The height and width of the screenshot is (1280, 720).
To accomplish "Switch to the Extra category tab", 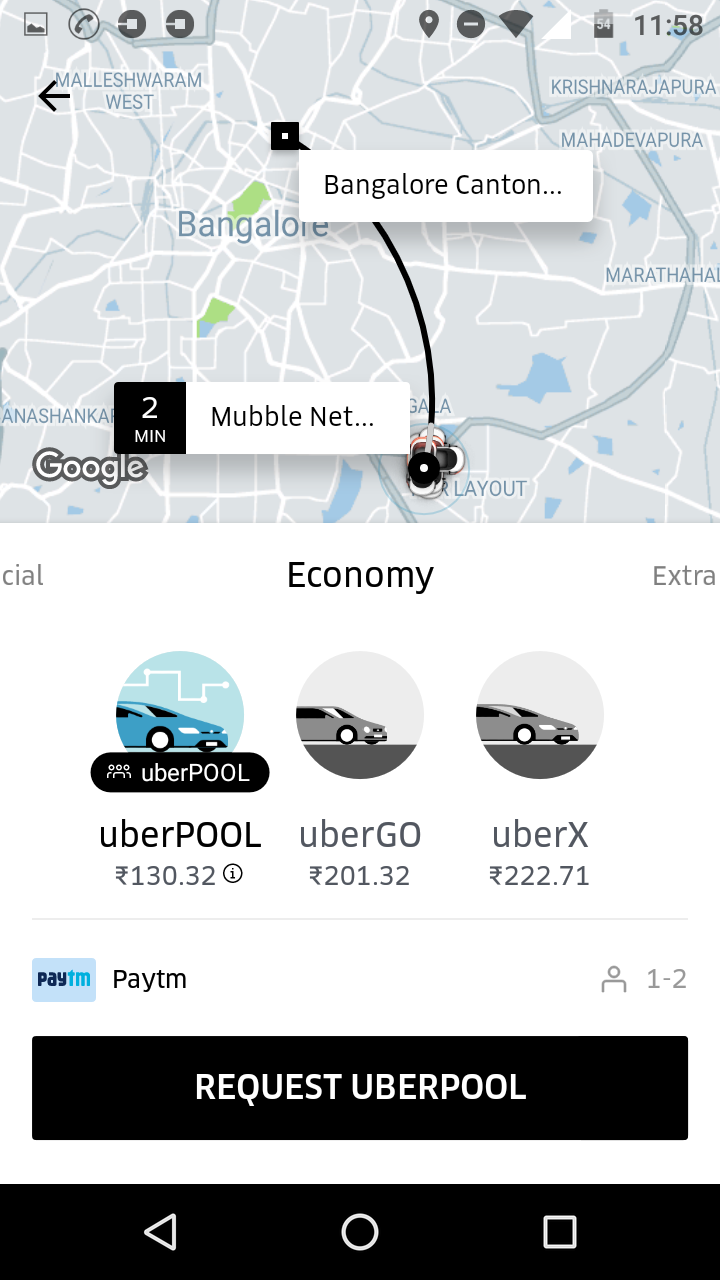I will [684, 576].
